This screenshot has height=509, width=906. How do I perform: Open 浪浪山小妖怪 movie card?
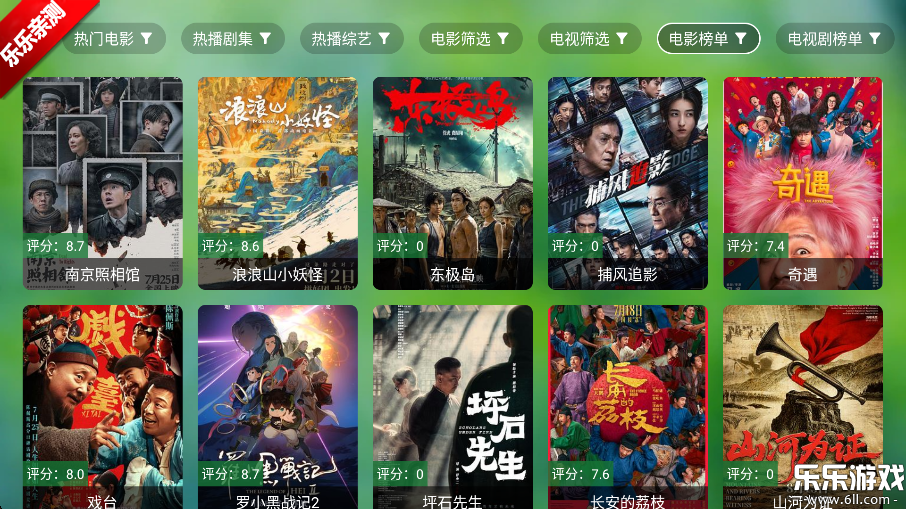click(x=277, y=183)
